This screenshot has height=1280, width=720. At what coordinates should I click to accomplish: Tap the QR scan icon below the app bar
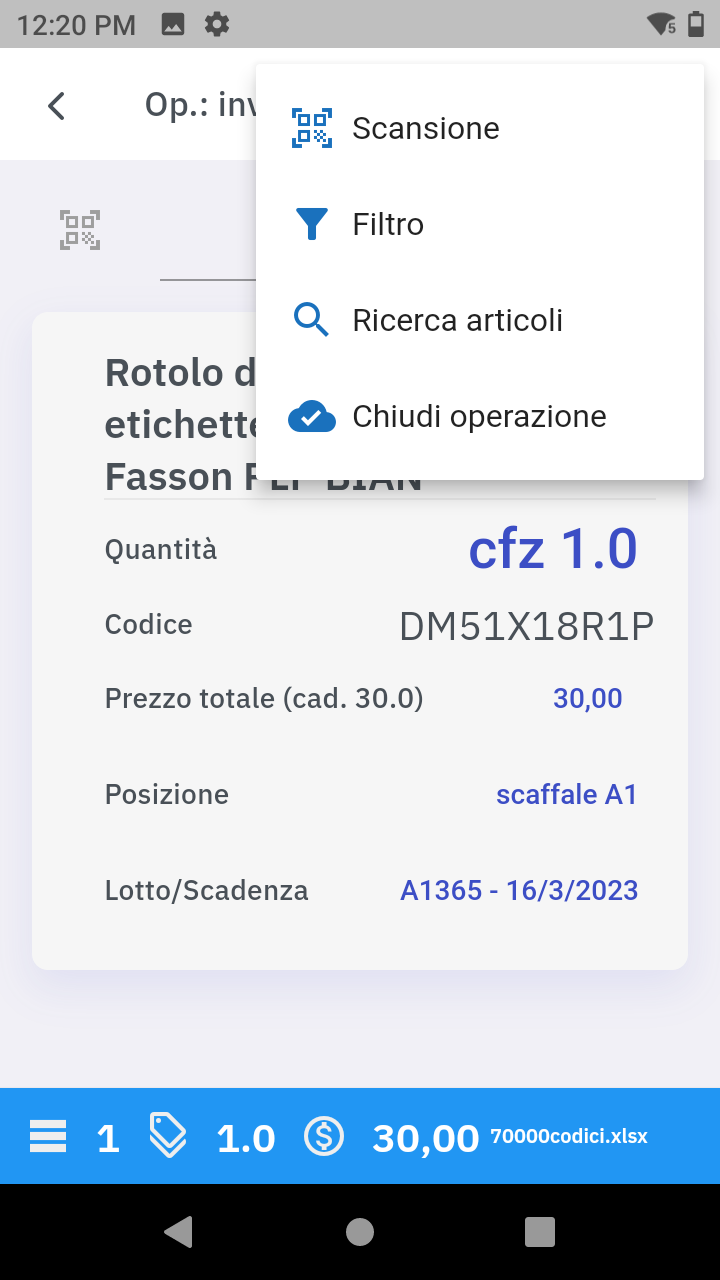coord(80,230)
